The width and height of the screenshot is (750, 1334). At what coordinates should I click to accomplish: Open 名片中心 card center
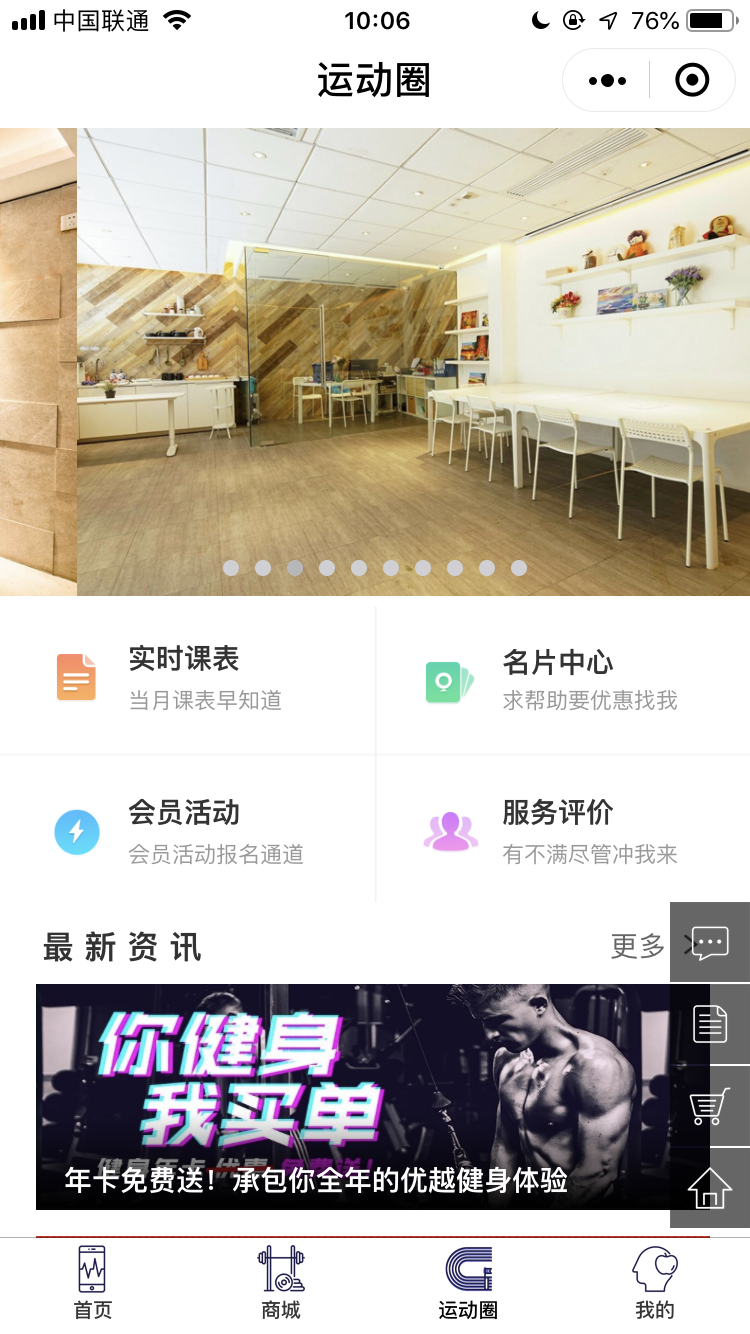(562, 678)
